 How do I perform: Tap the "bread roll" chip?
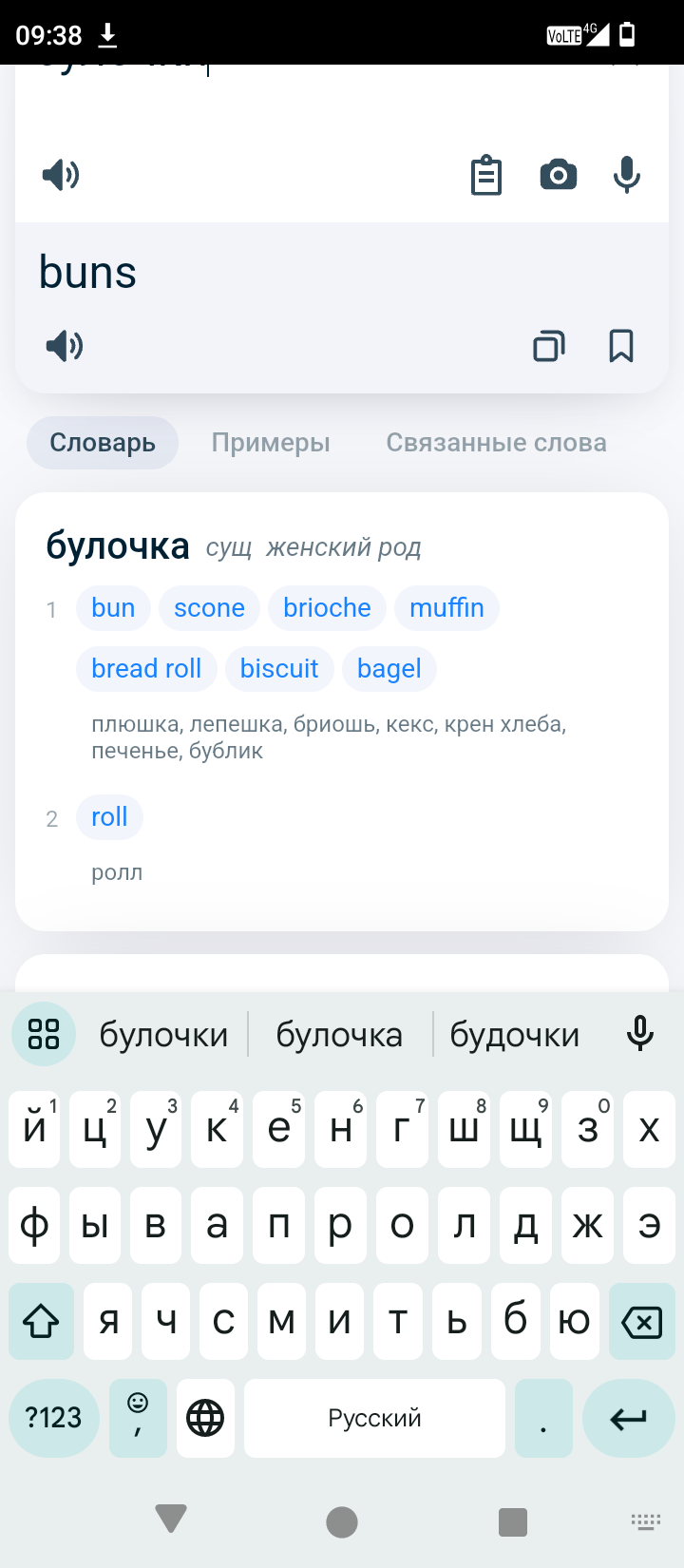[146, 669]
